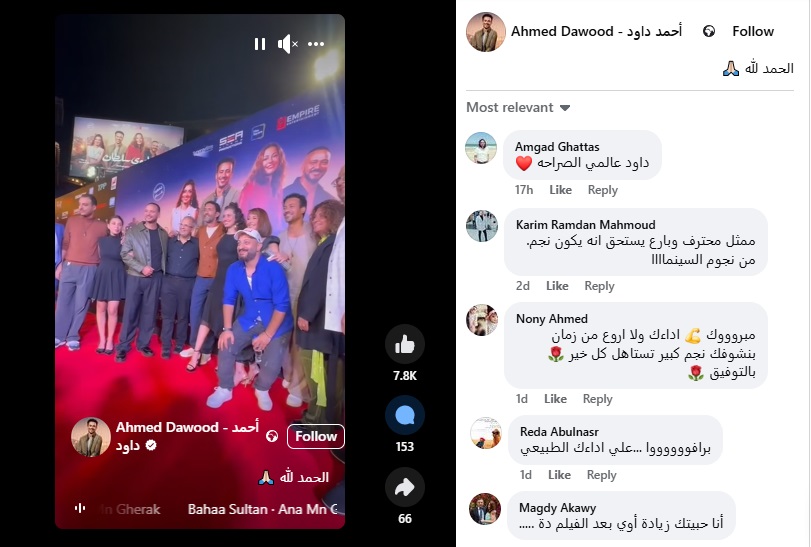Image resolution: width=811 pixels, height=547 pixels.
Task: Follow Ahmed Dawood in the right panel header
Action: point(753,32)
